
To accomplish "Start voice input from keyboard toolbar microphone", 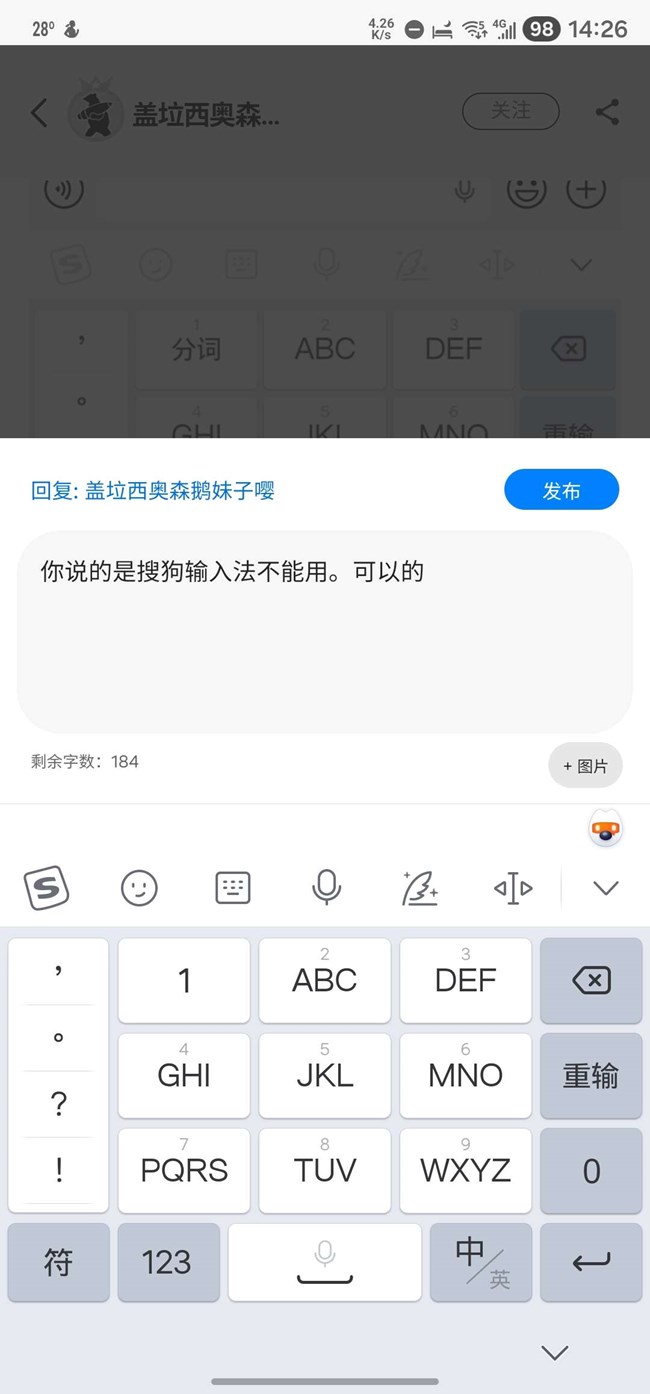I will [326, 887].
